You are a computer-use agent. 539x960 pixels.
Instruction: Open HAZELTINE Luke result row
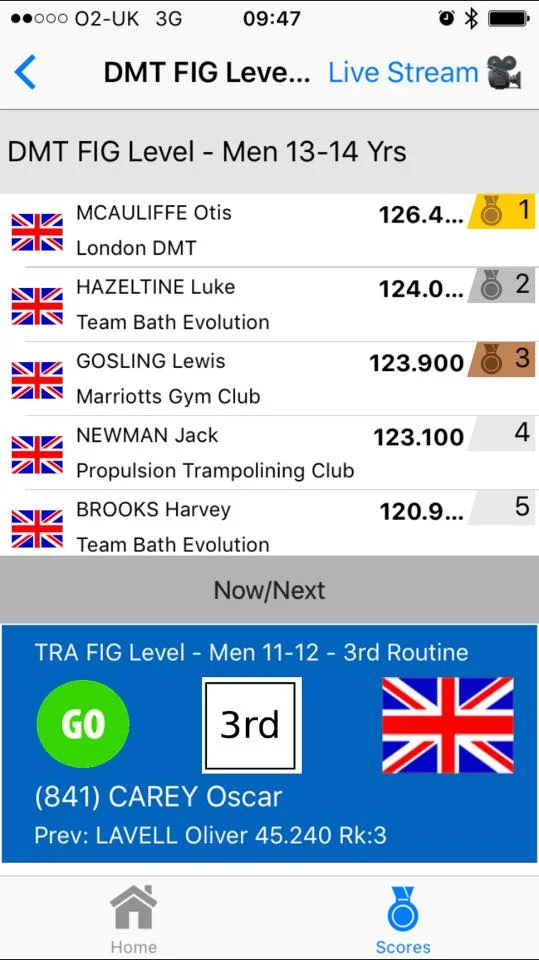[270, 304]
